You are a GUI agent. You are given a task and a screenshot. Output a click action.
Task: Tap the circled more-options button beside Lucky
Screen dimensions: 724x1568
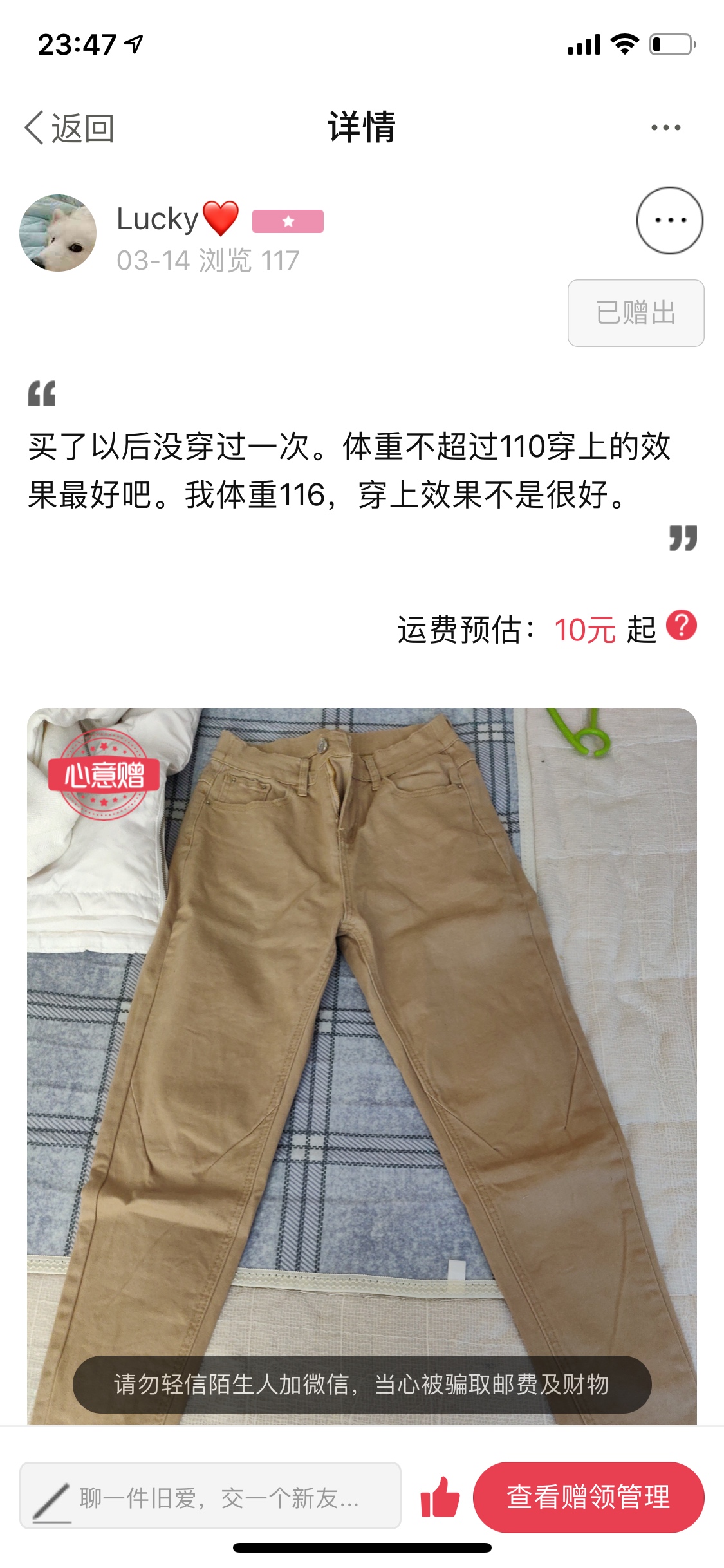point(669,220)
